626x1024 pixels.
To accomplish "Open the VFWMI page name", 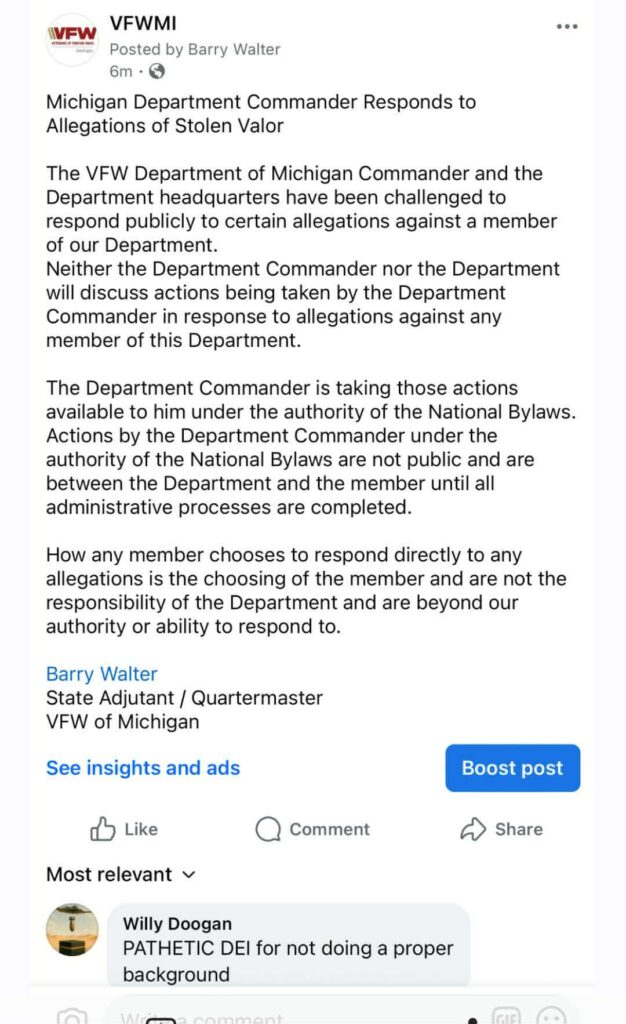I will pyautogui.click(x=143, y=24).
